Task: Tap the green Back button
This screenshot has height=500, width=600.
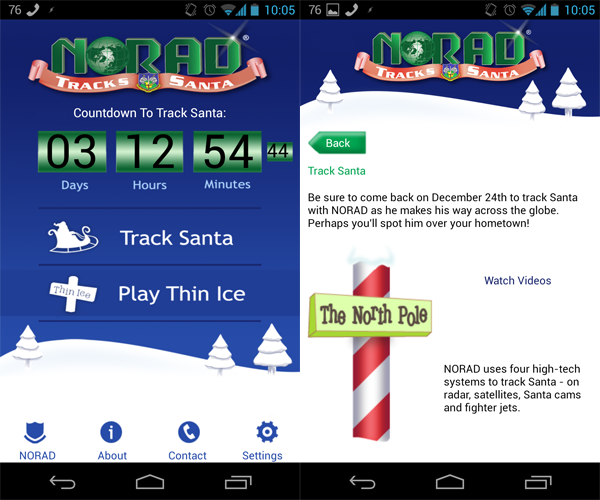Action: 337,143
